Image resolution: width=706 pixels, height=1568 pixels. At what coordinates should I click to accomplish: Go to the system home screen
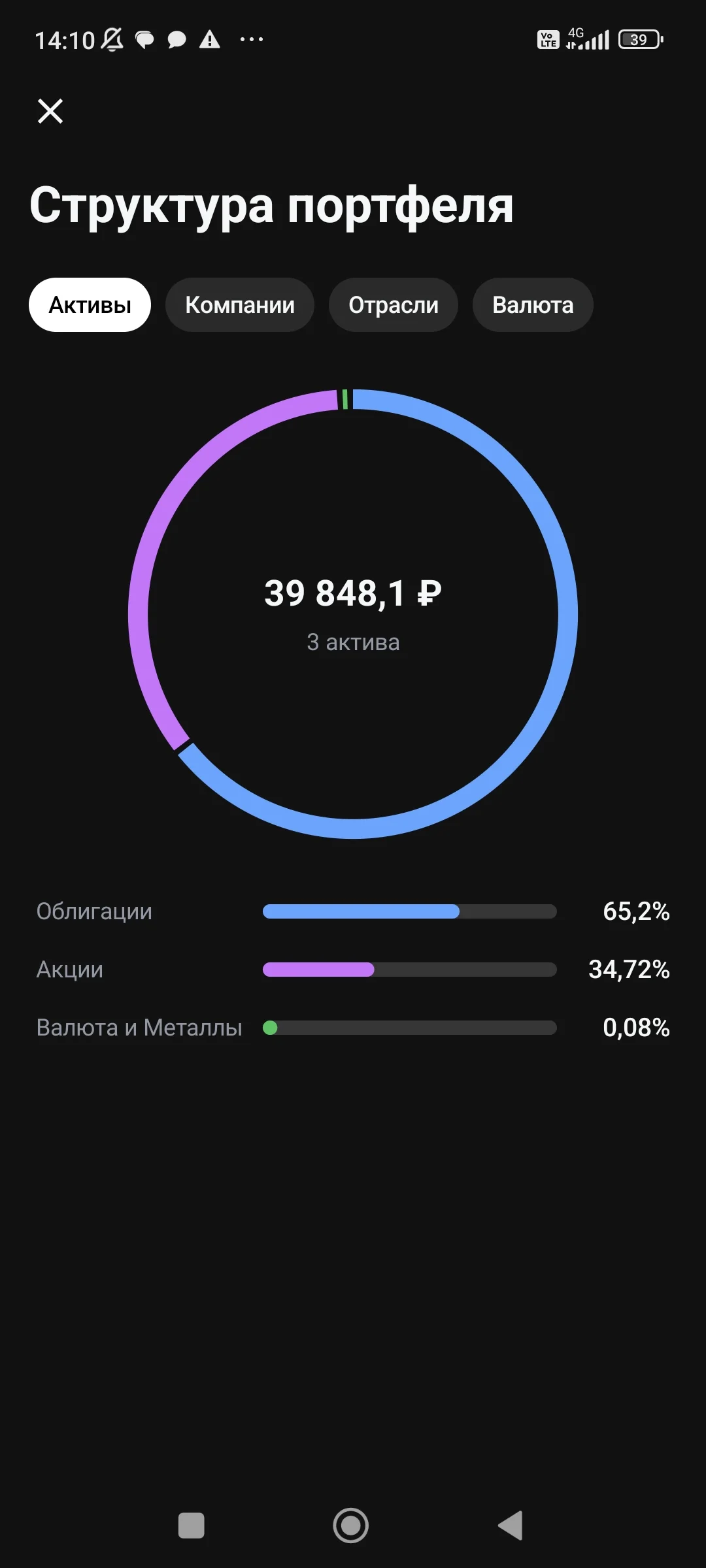(x=351, y=1526)
